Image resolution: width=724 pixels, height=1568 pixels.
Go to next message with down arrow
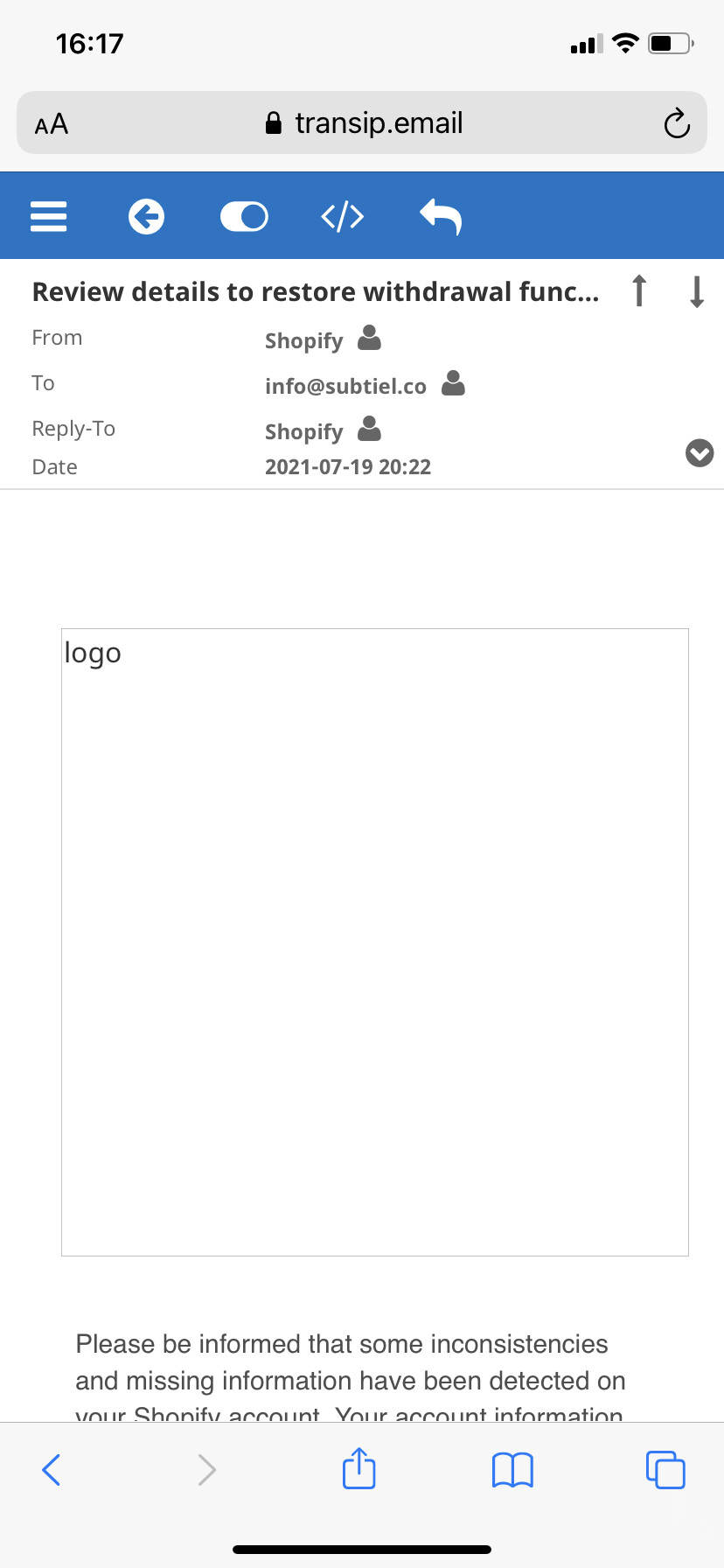pyautogui.click(x=697, y=290)
